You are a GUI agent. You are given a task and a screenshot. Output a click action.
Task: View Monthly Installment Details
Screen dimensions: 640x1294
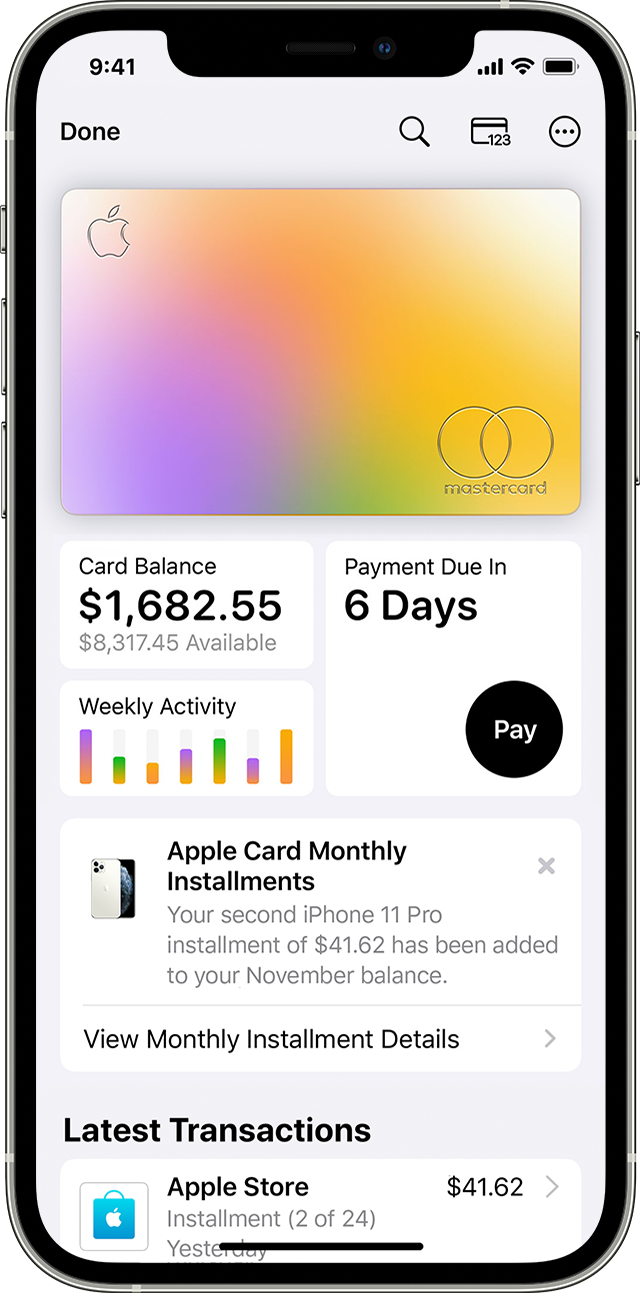(320, 1039)
